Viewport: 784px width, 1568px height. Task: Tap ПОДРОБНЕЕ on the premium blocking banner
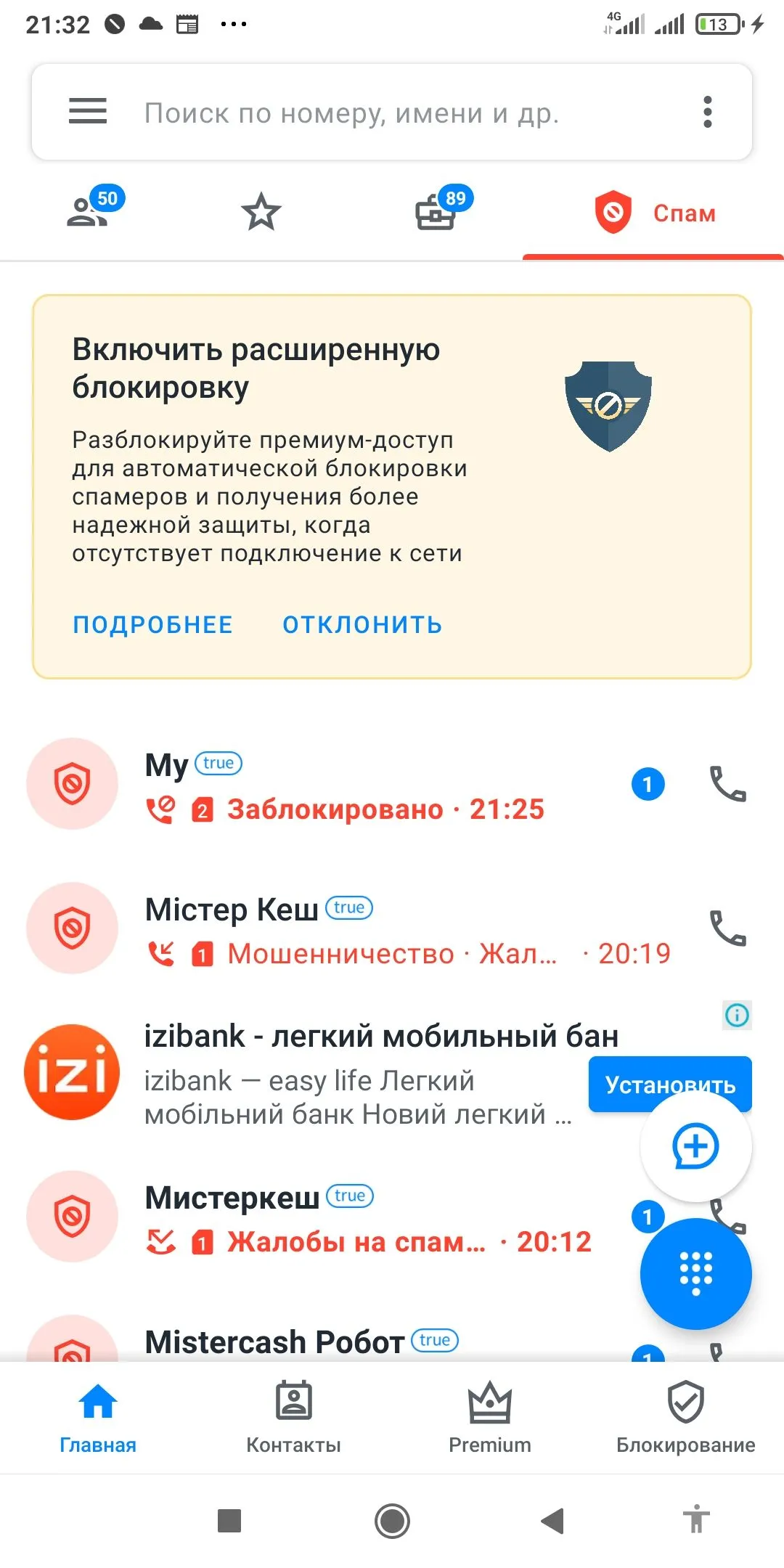(152, 624)
